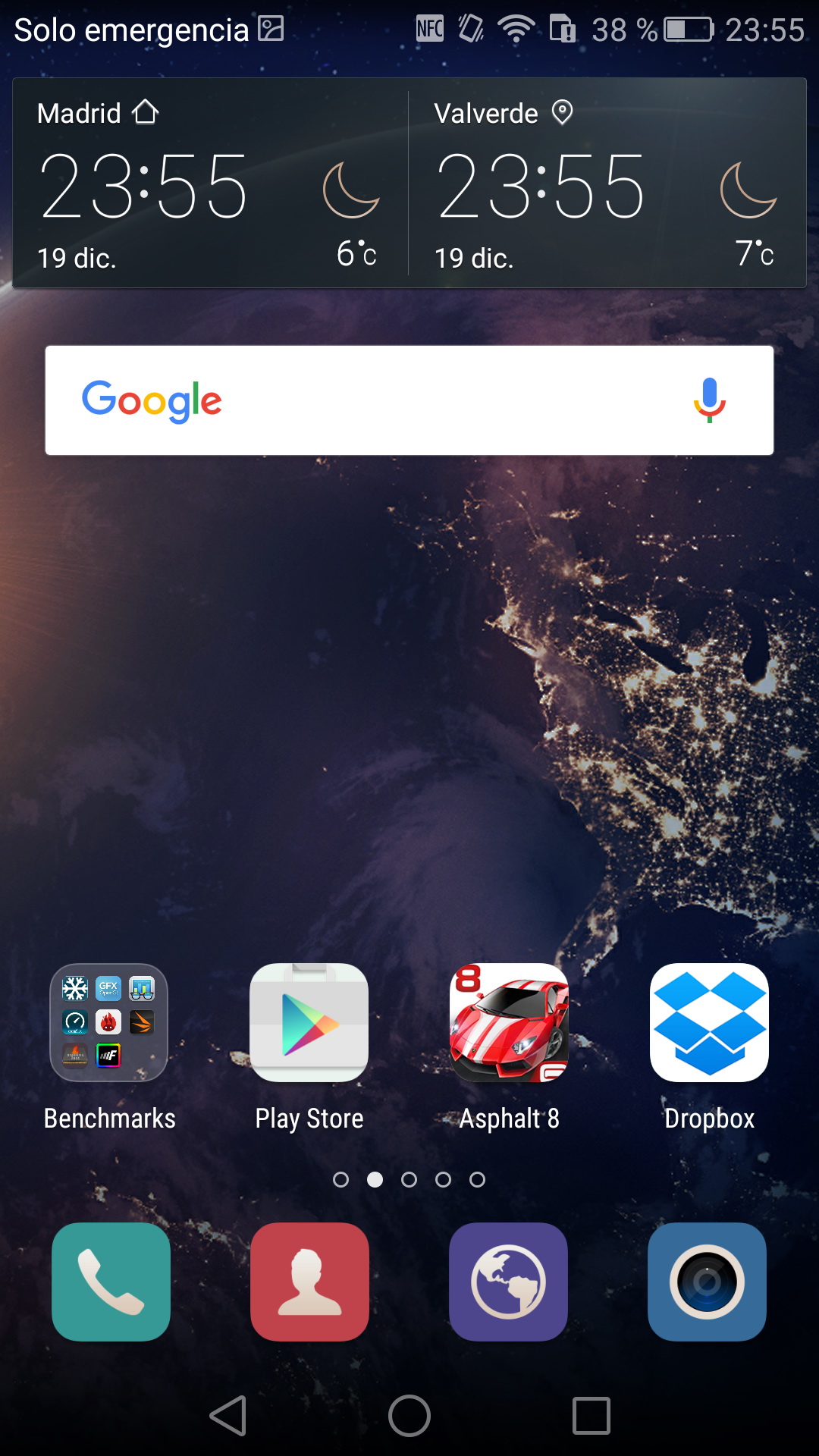This screenshot has width=819, height=1456.
Task: Launch the Play Store app
Action: 309,1023
